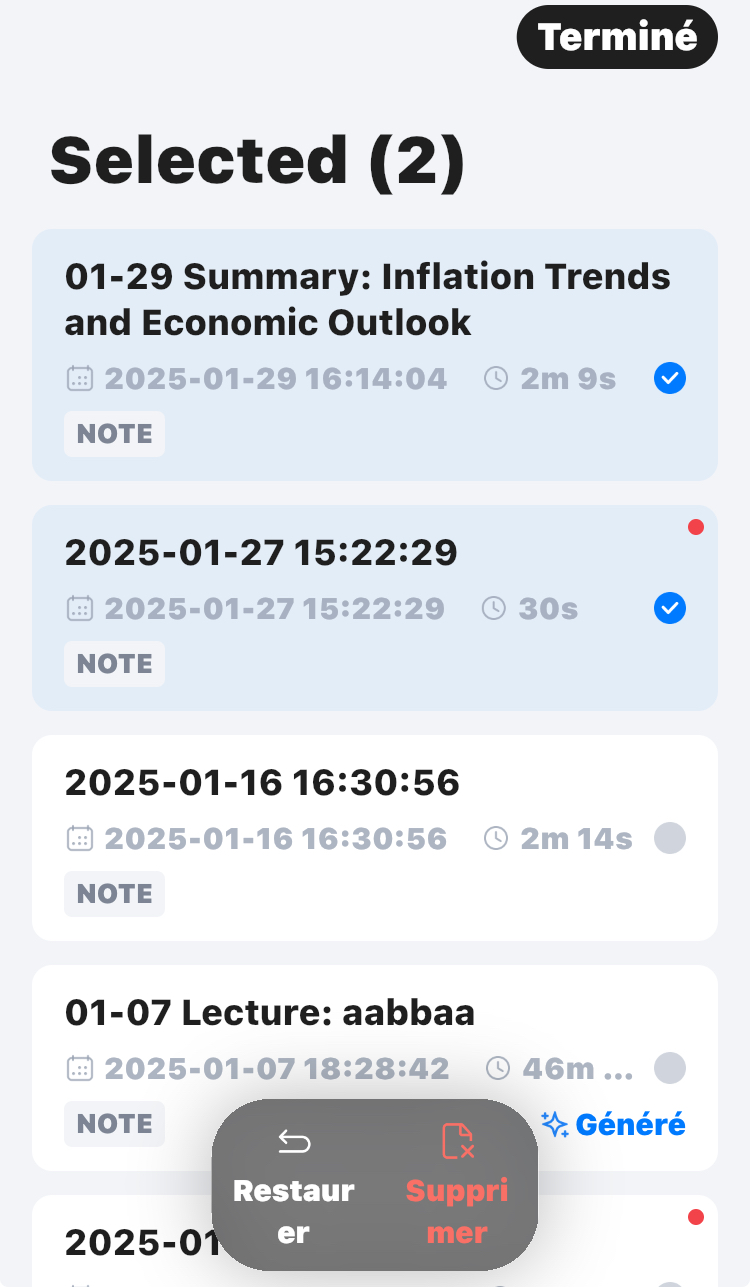
Task: Select the 2025-01-16 16:30:56 note
Action: pyautogui.click(x=670, y=838)
